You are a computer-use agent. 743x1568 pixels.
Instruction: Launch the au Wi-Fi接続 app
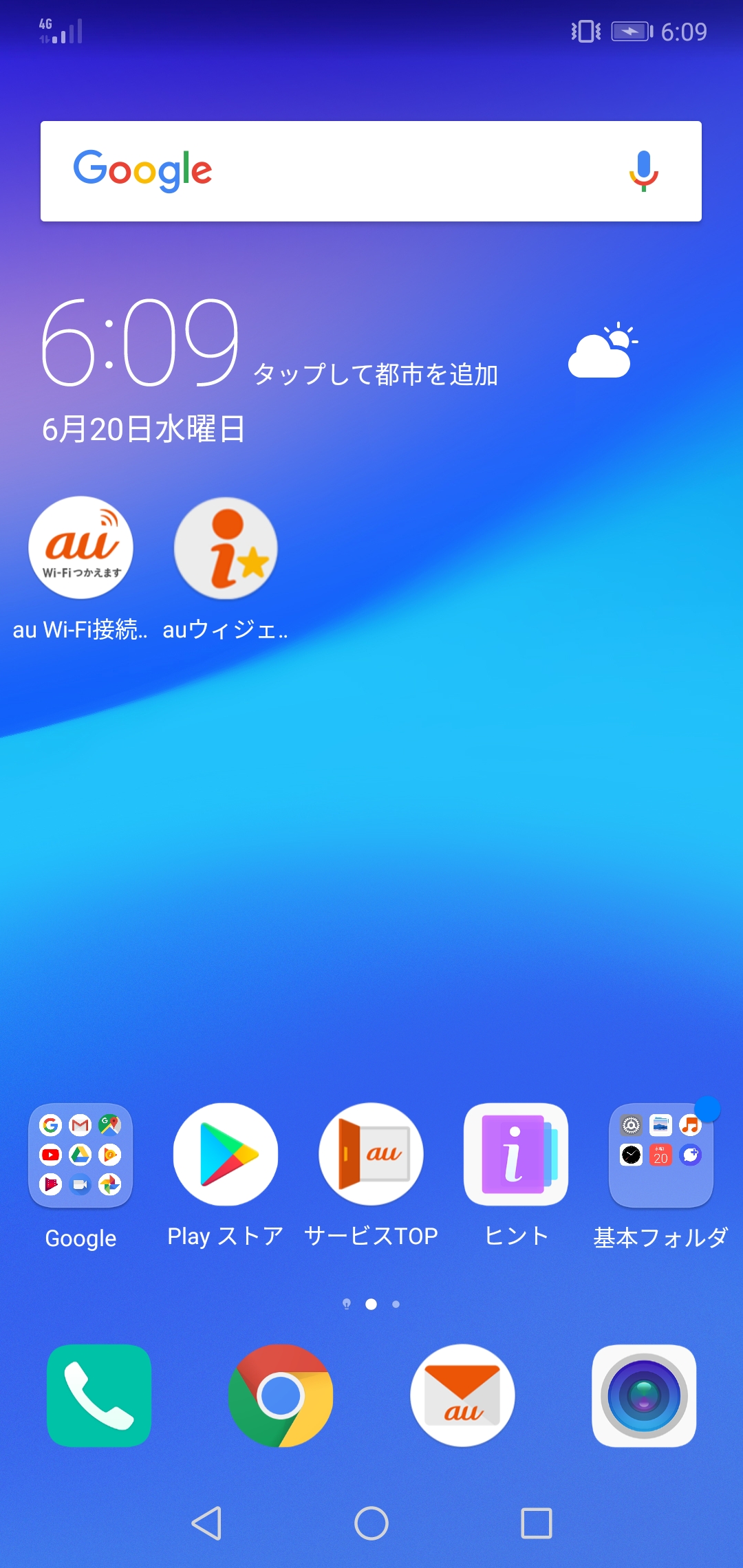81,548
